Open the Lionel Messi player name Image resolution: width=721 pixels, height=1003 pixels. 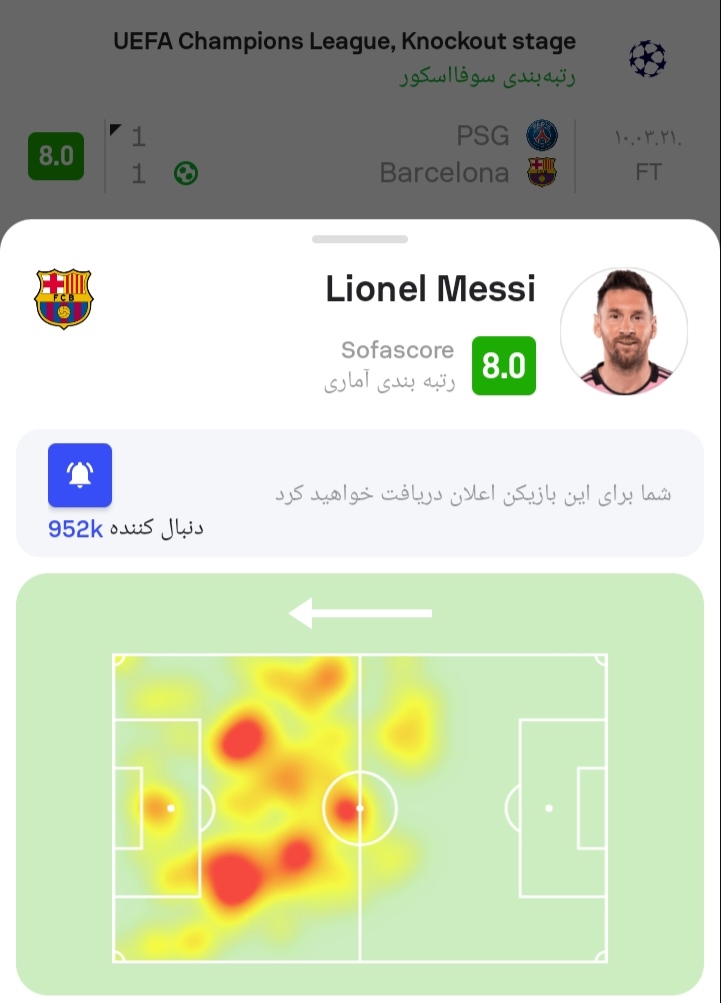[x=430, y=289]
